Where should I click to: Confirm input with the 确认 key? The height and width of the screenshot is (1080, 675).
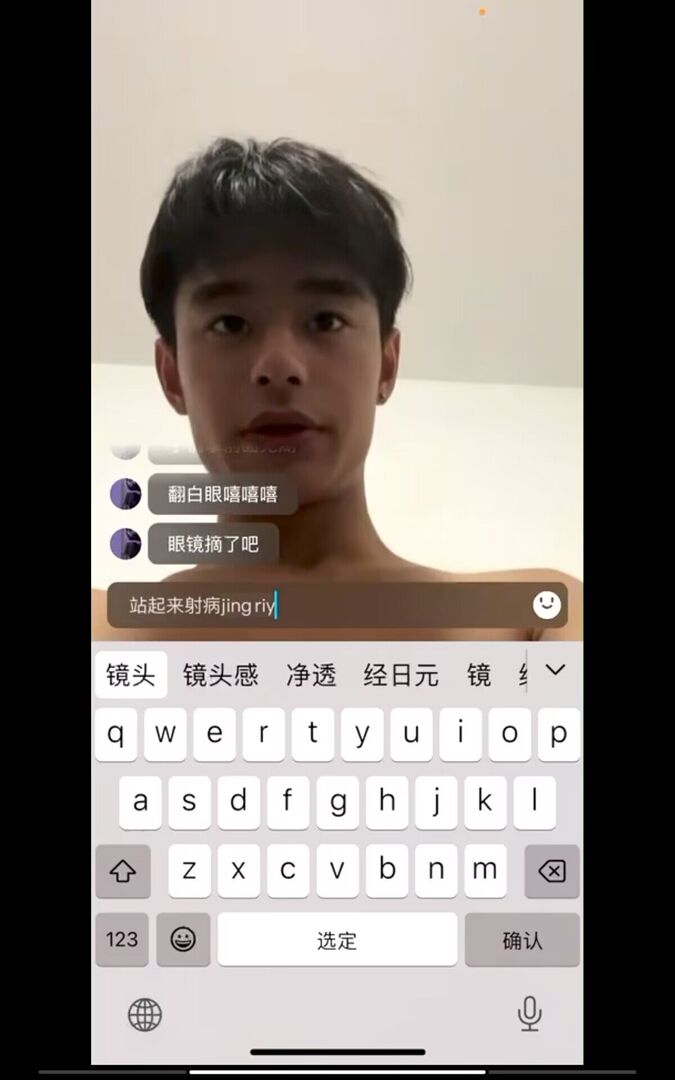click(x=522, y=939)
